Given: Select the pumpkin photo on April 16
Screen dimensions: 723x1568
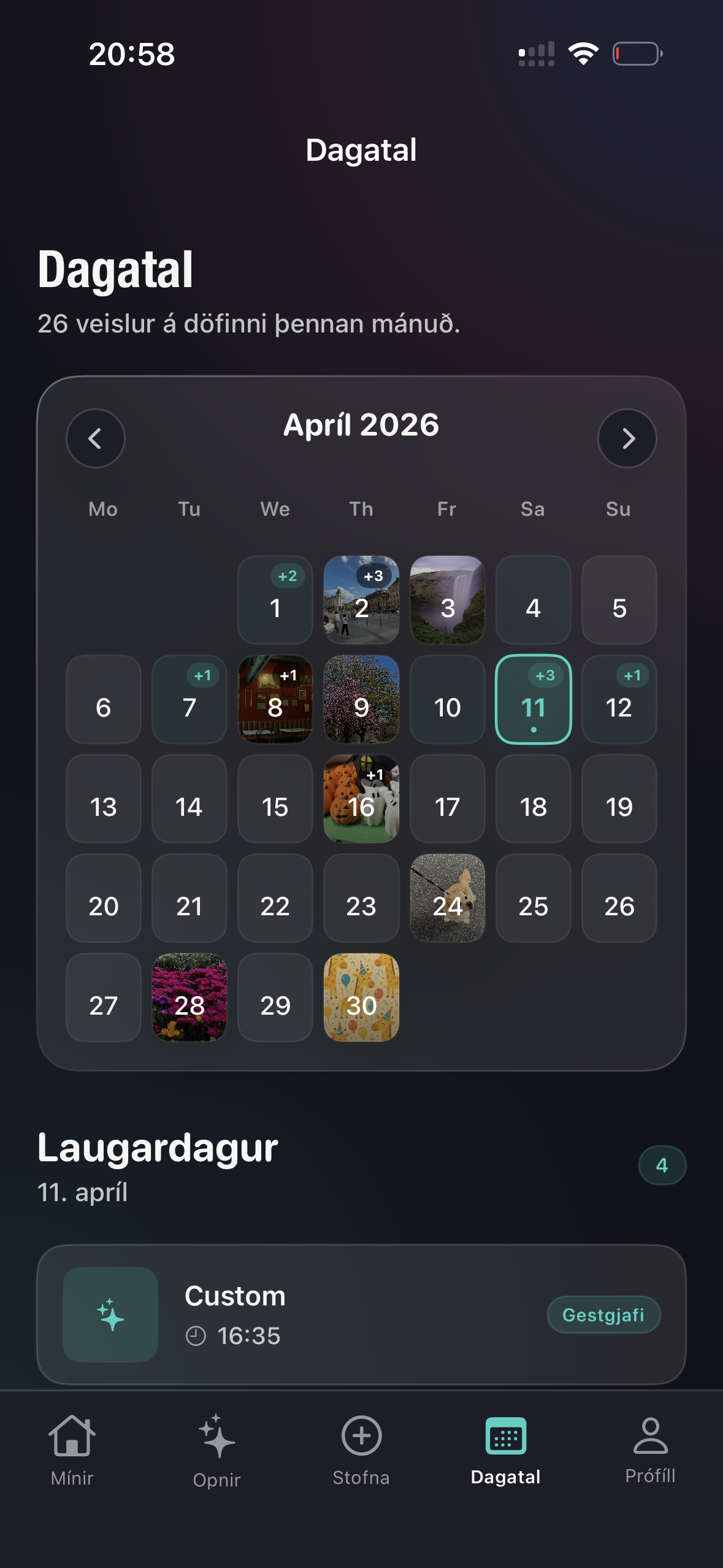Looking at the screenshot, I should 361,799.
